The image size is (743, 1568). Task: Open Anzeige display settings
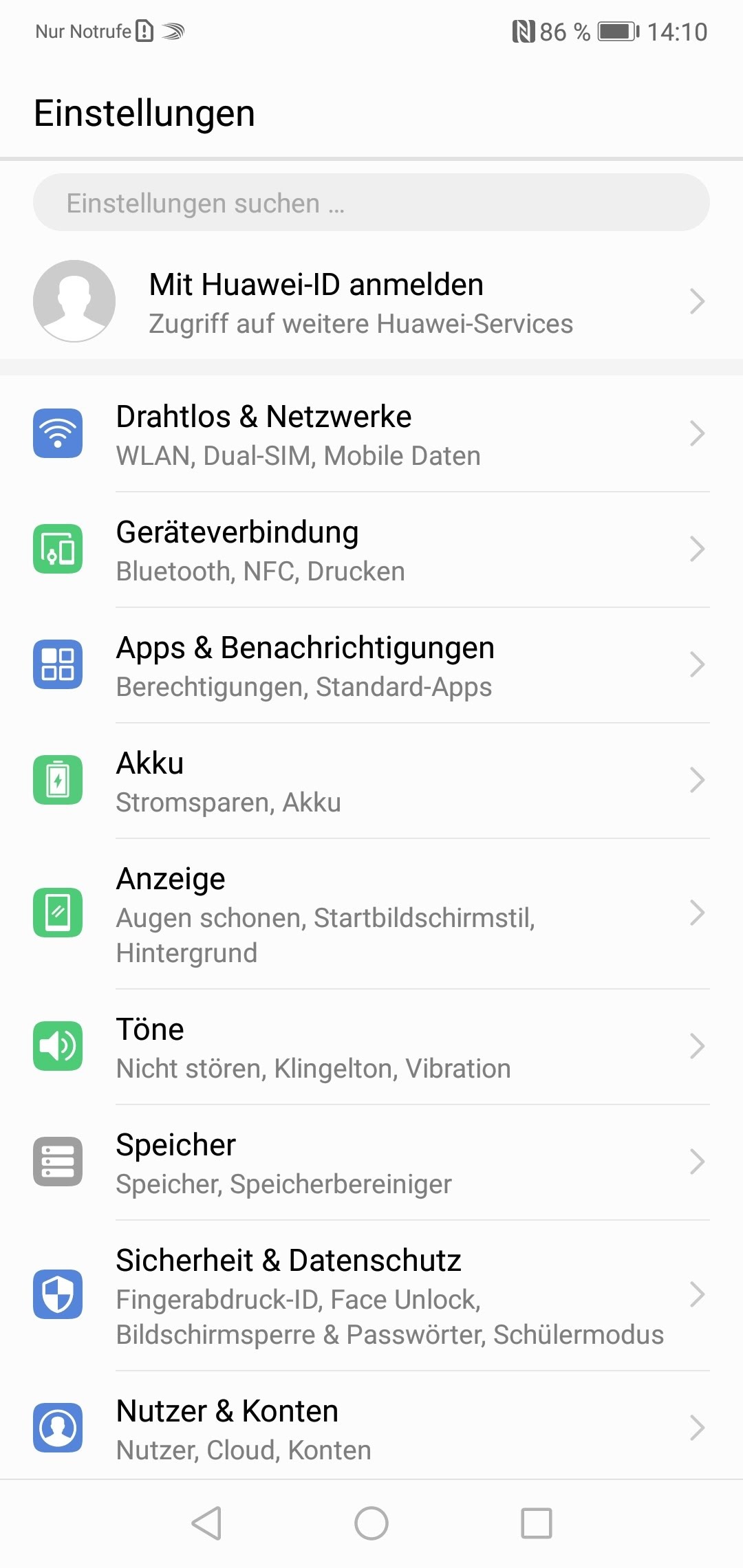pos(371,914)
